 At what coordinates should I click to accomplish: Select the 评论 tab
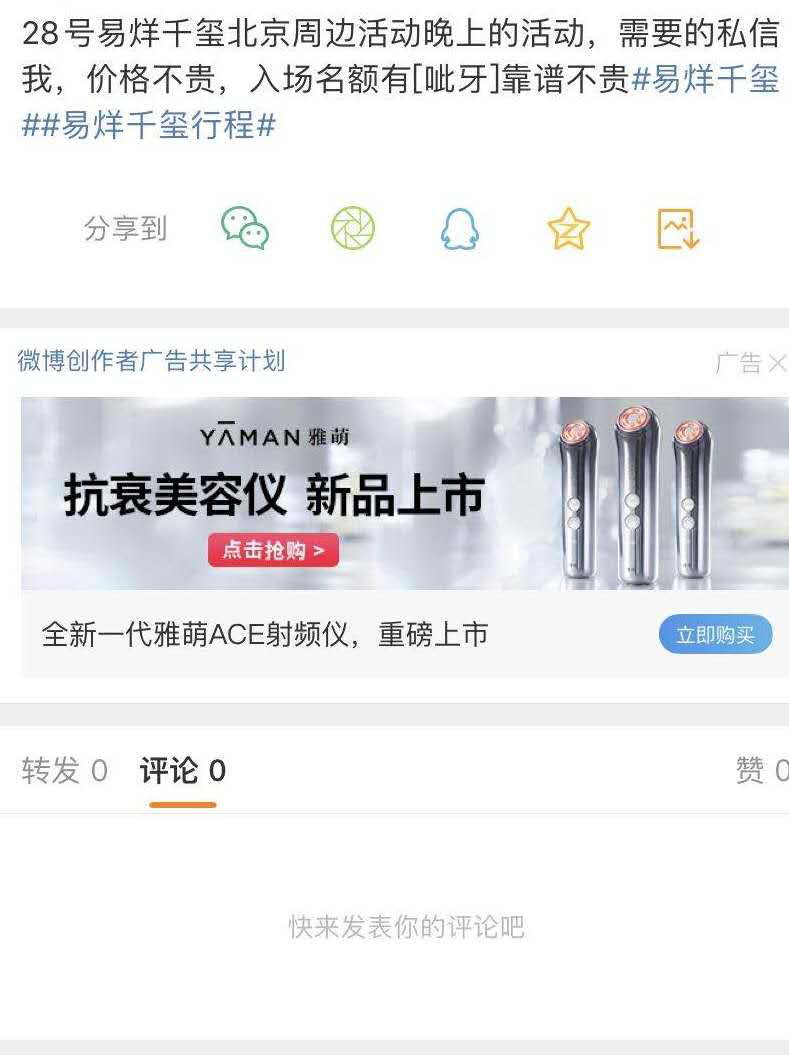tap(183, 771)
